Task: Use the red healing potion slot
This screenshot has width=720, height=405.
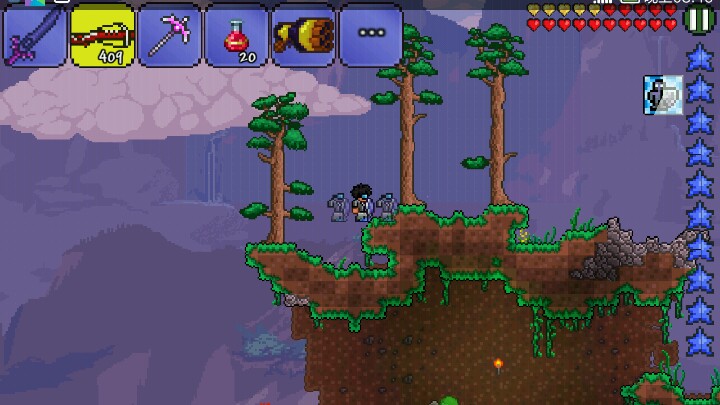Action: 237,36
